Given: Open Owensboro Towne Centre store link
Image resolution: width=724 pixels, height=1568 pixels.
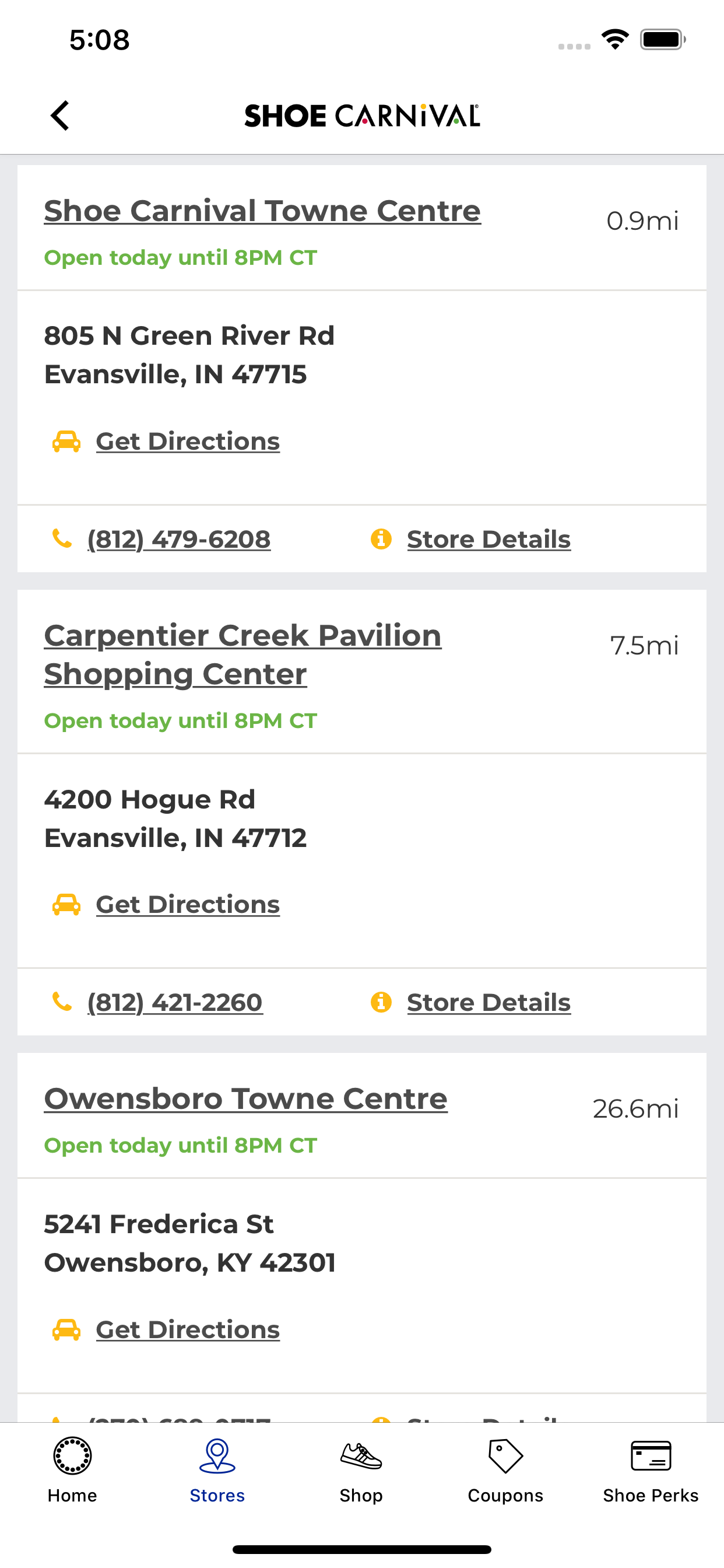Looking at the screenshot, I should [x=246, y=1100].
